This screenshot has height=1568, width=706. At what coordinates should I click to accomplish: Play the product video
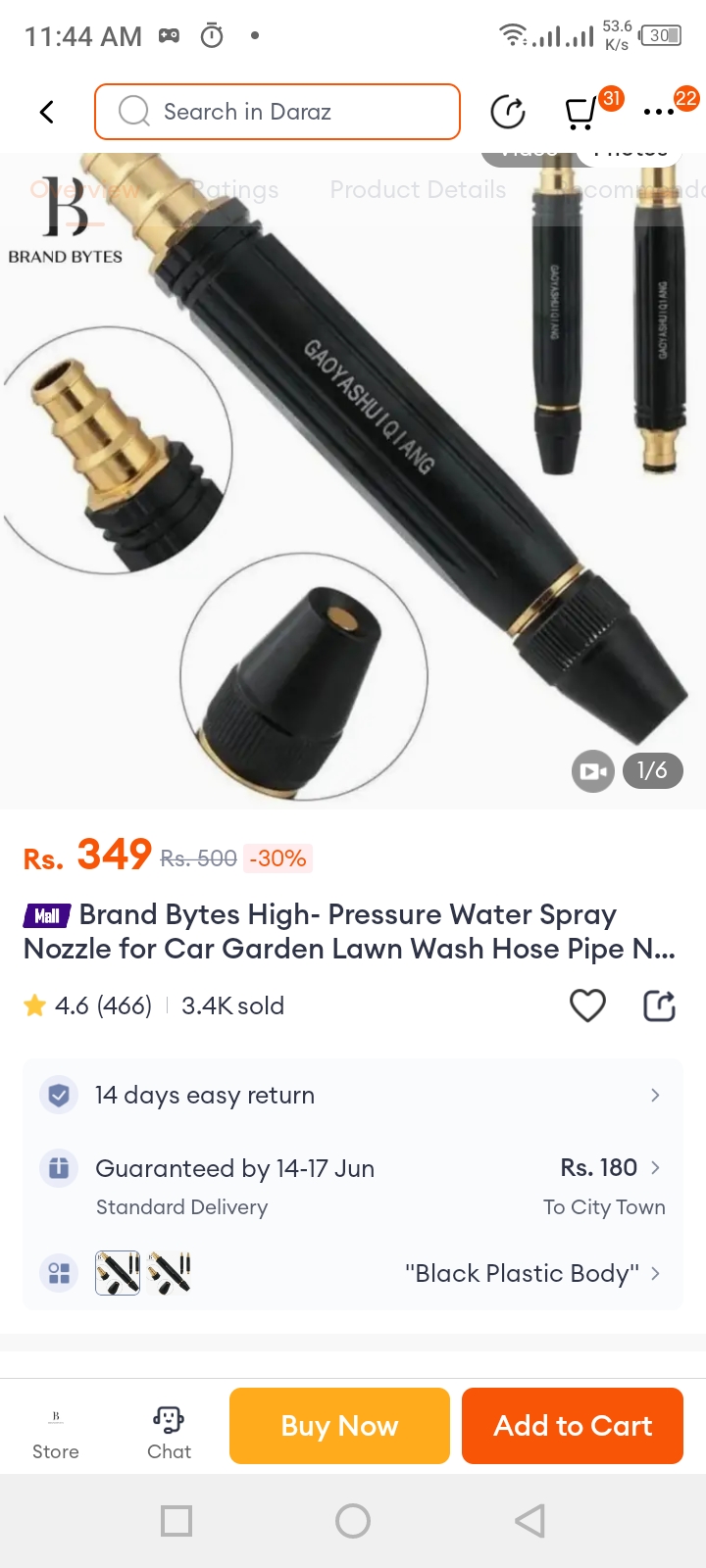(592, 771)
